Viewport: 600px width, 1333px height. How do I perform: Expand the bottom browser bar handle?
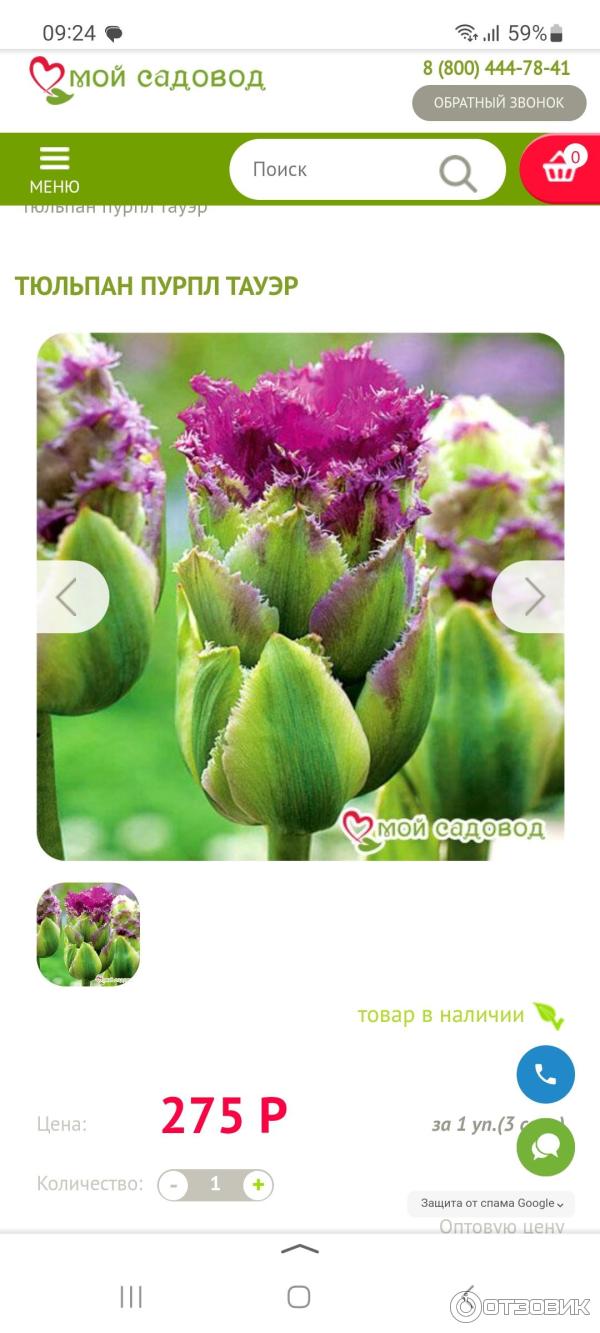[x=300, y=1249]
